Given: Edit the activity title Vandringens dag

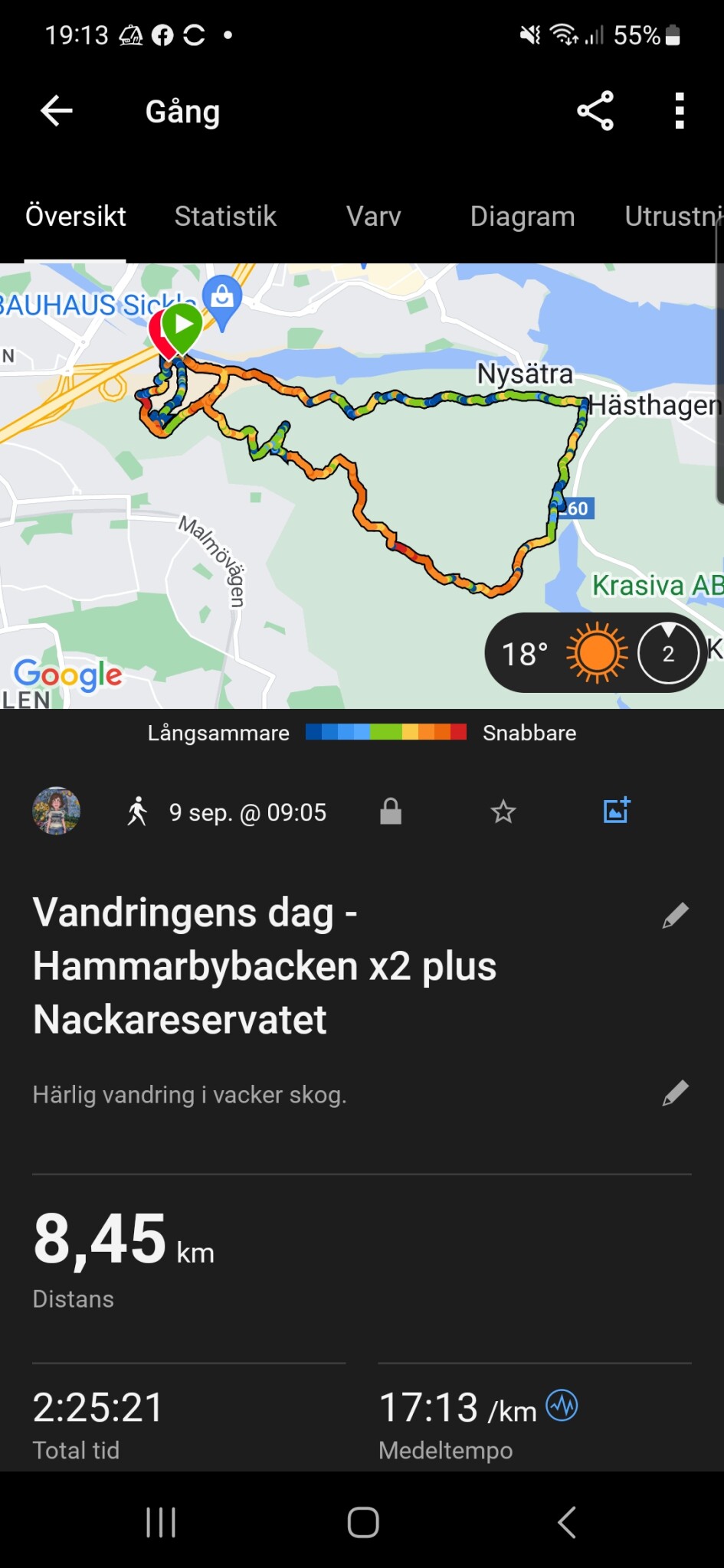Looking at the screenshot, I should [x=675, y=916].
